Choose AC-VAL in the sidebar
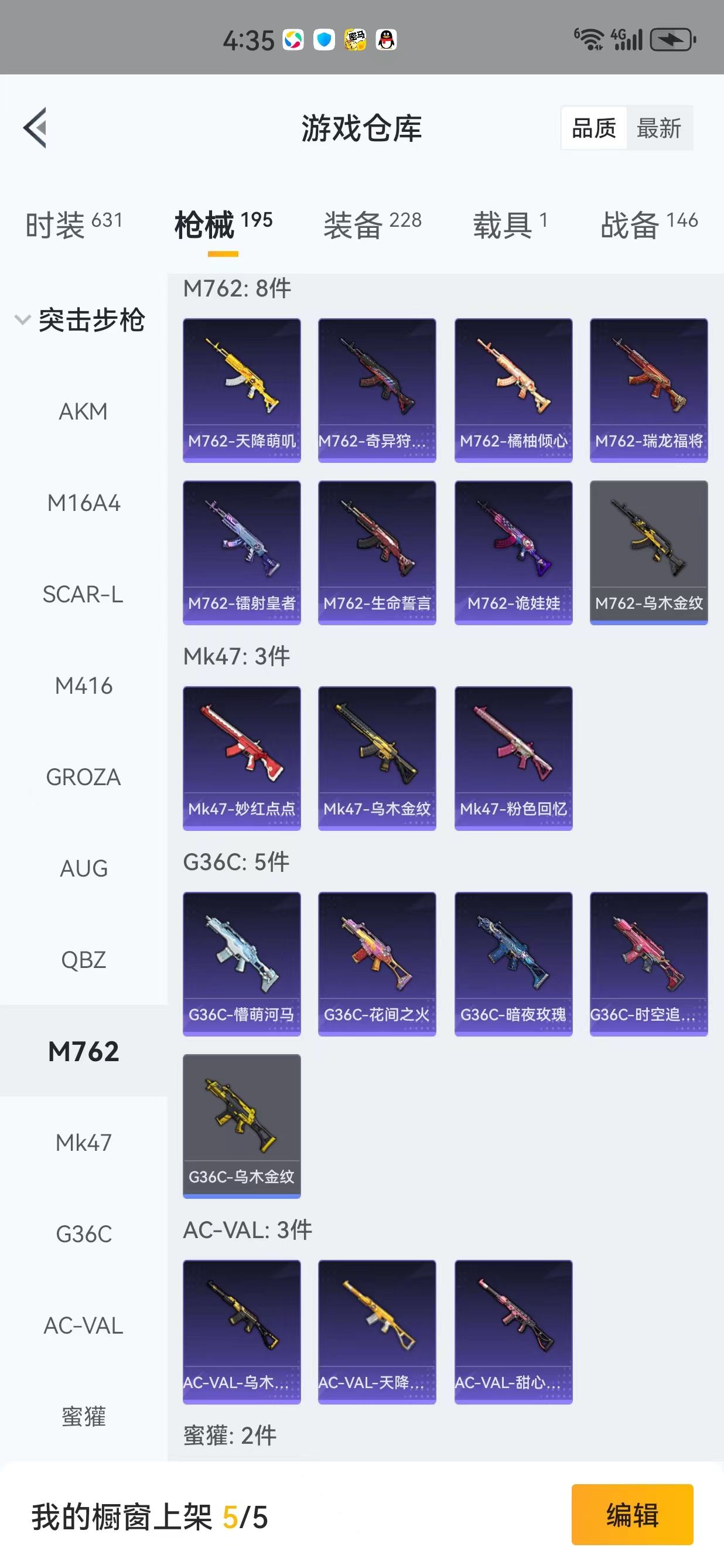Screen dimensions: 724x1568 click(x=83, y=1326)
